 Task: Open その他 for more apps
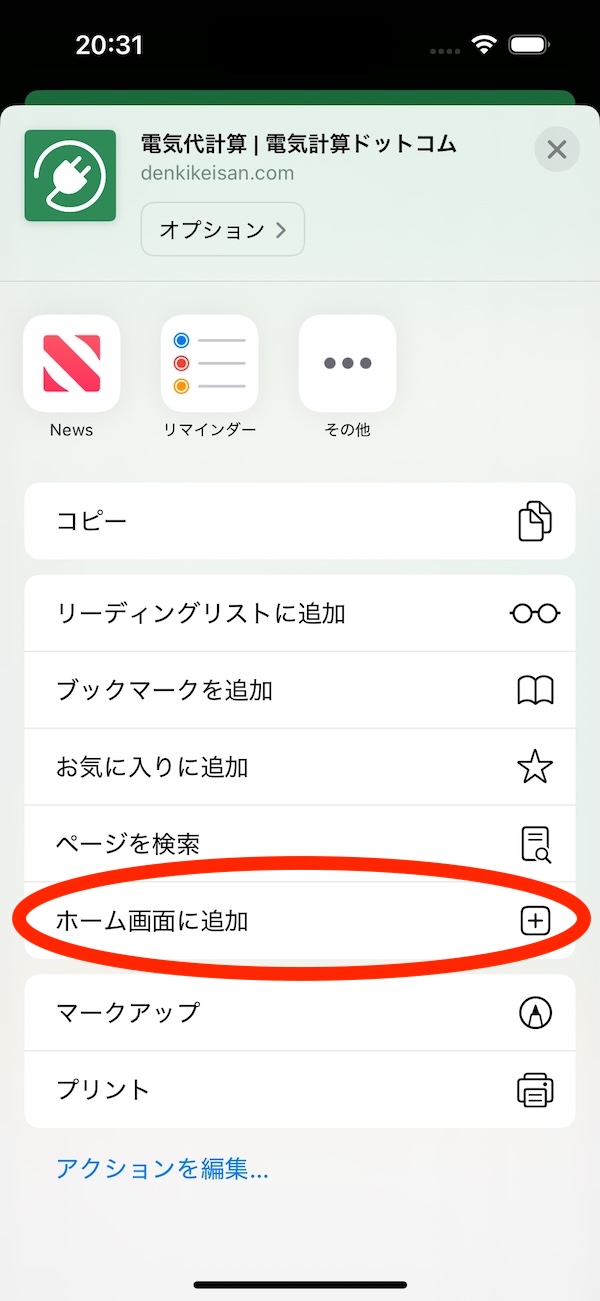point(347,366)
